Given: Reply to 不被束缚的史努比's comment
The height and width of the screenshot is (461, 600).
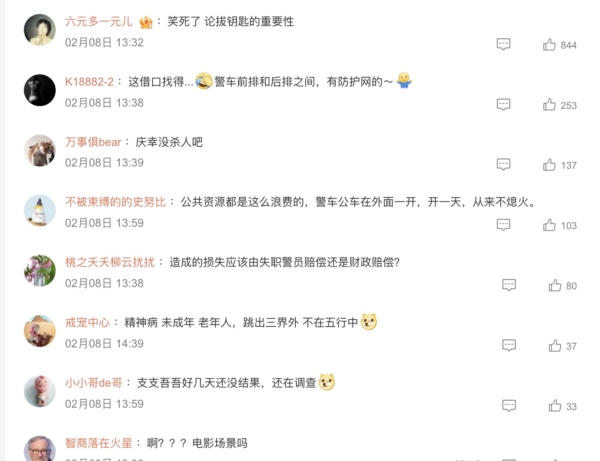Looking at the screenshot, I should pyautogui.click(x=504, y=225).
